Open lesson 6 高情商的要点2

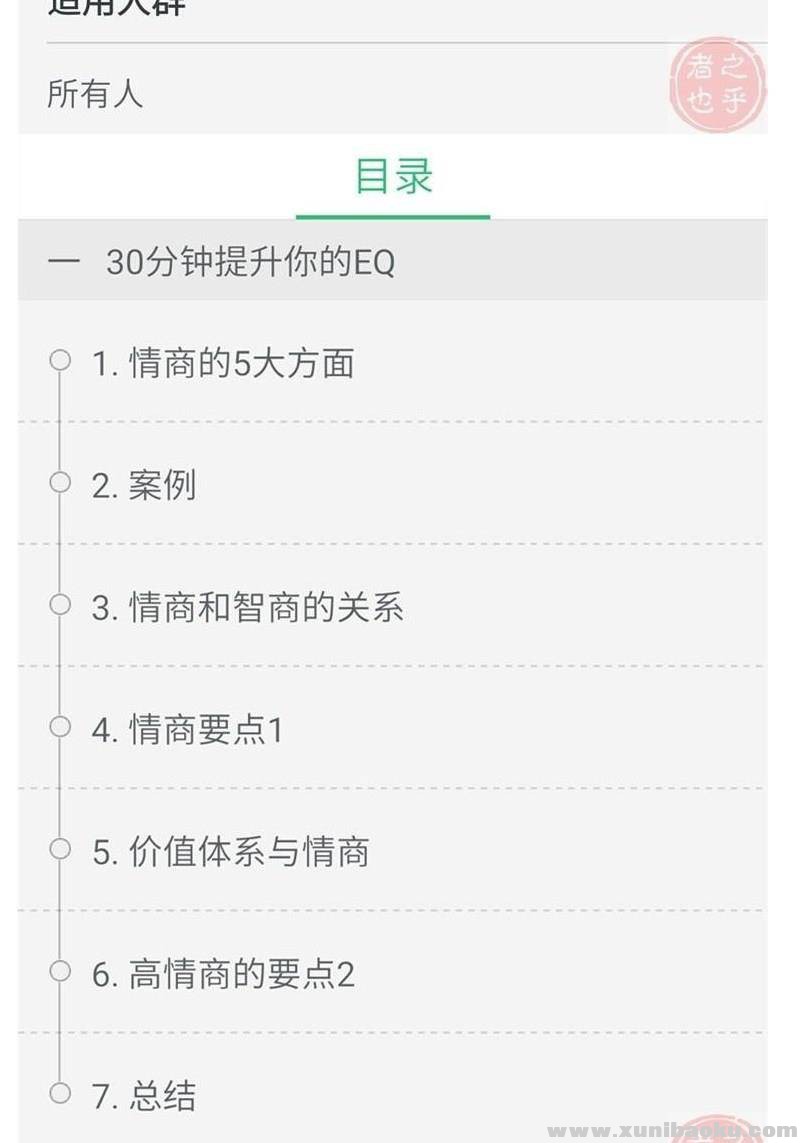224,973
